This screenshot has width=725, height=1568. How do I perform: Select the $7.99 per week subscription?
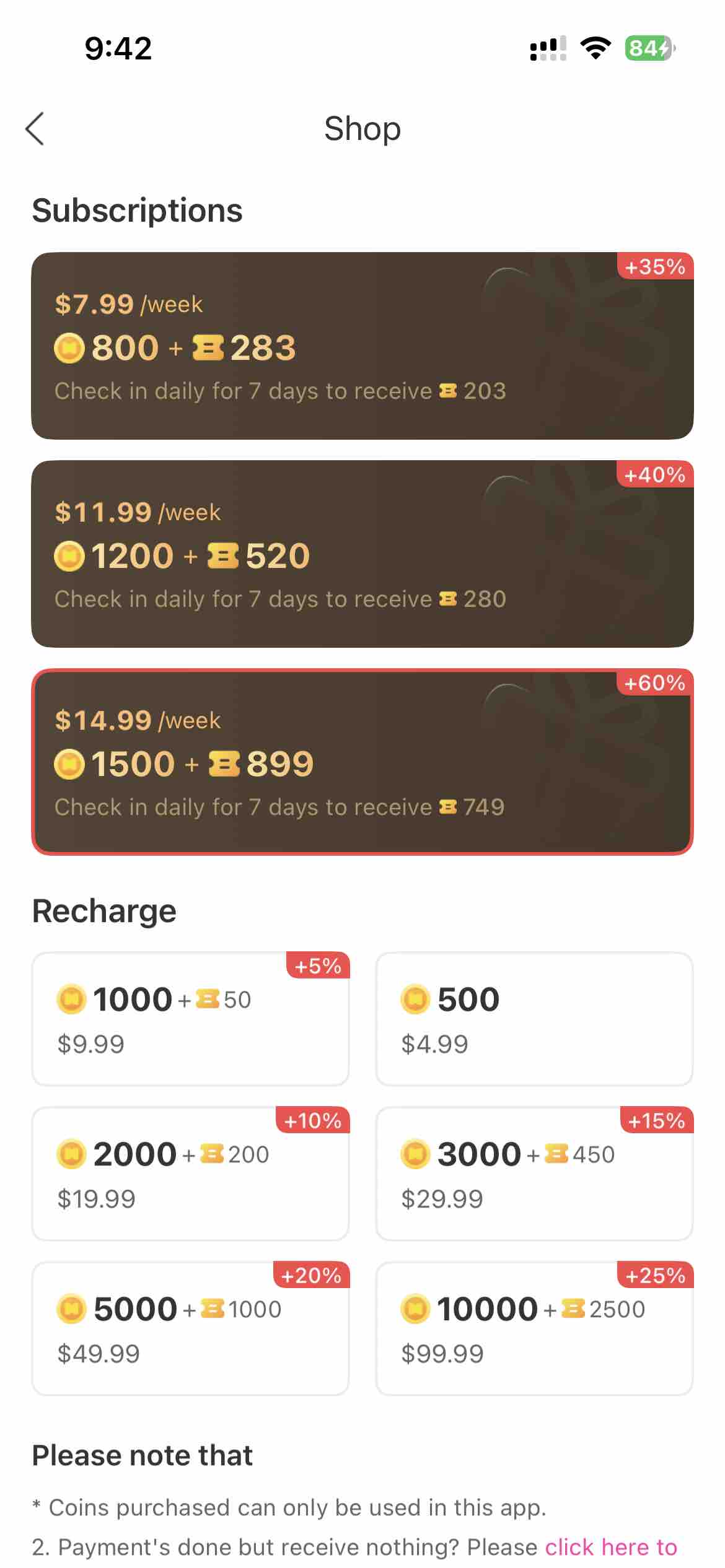[362, 346]
